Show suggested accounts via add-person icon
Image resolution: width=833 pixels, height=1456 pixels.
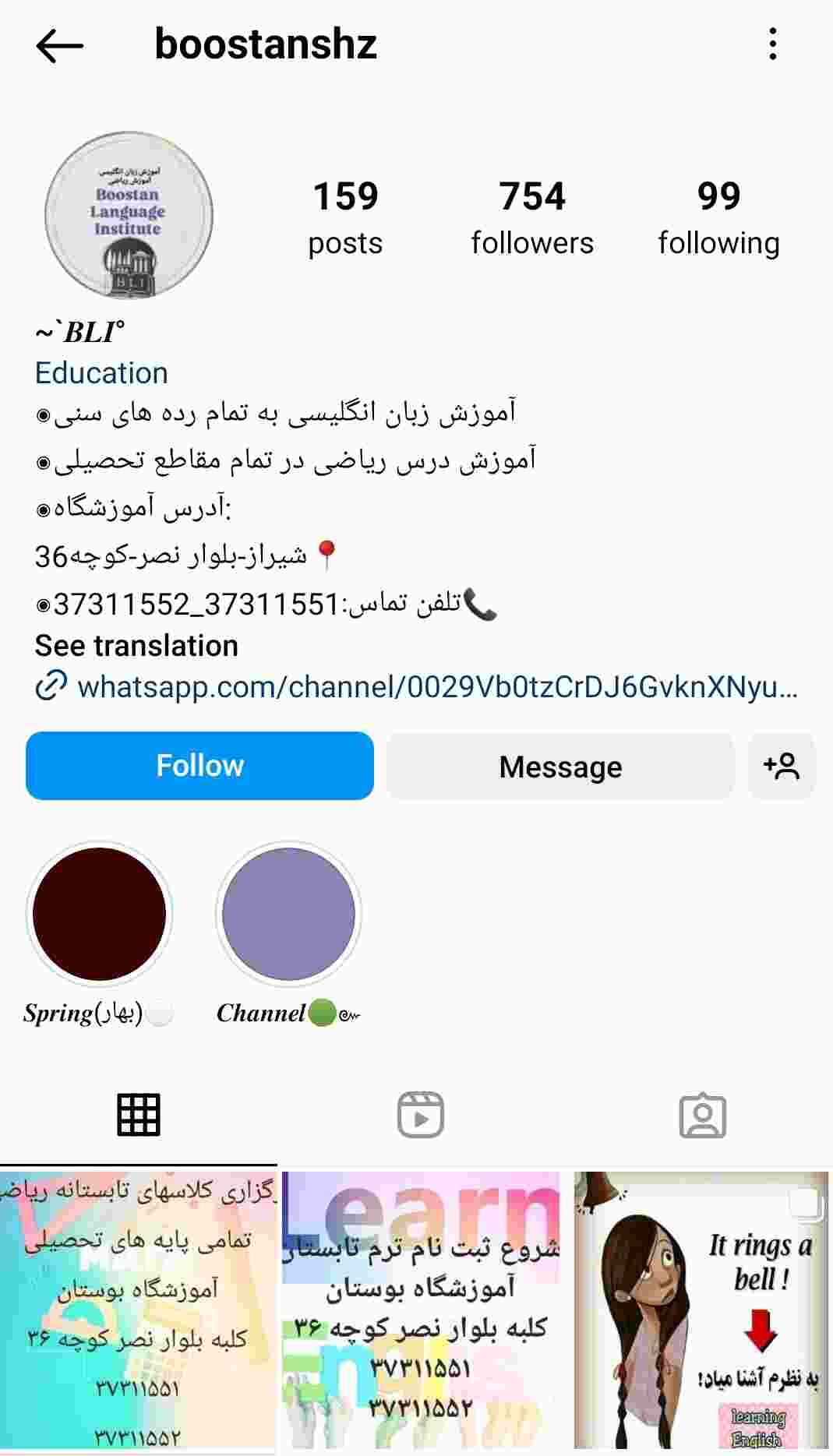(x=782, y=767)
